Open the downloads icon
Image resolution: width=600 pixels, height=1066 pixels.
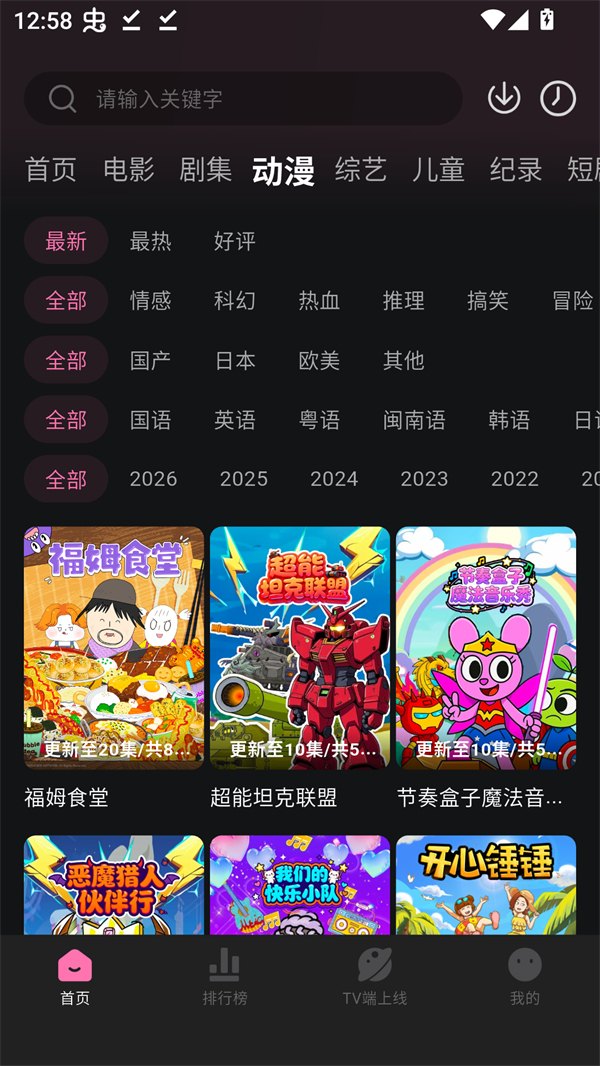504,98
